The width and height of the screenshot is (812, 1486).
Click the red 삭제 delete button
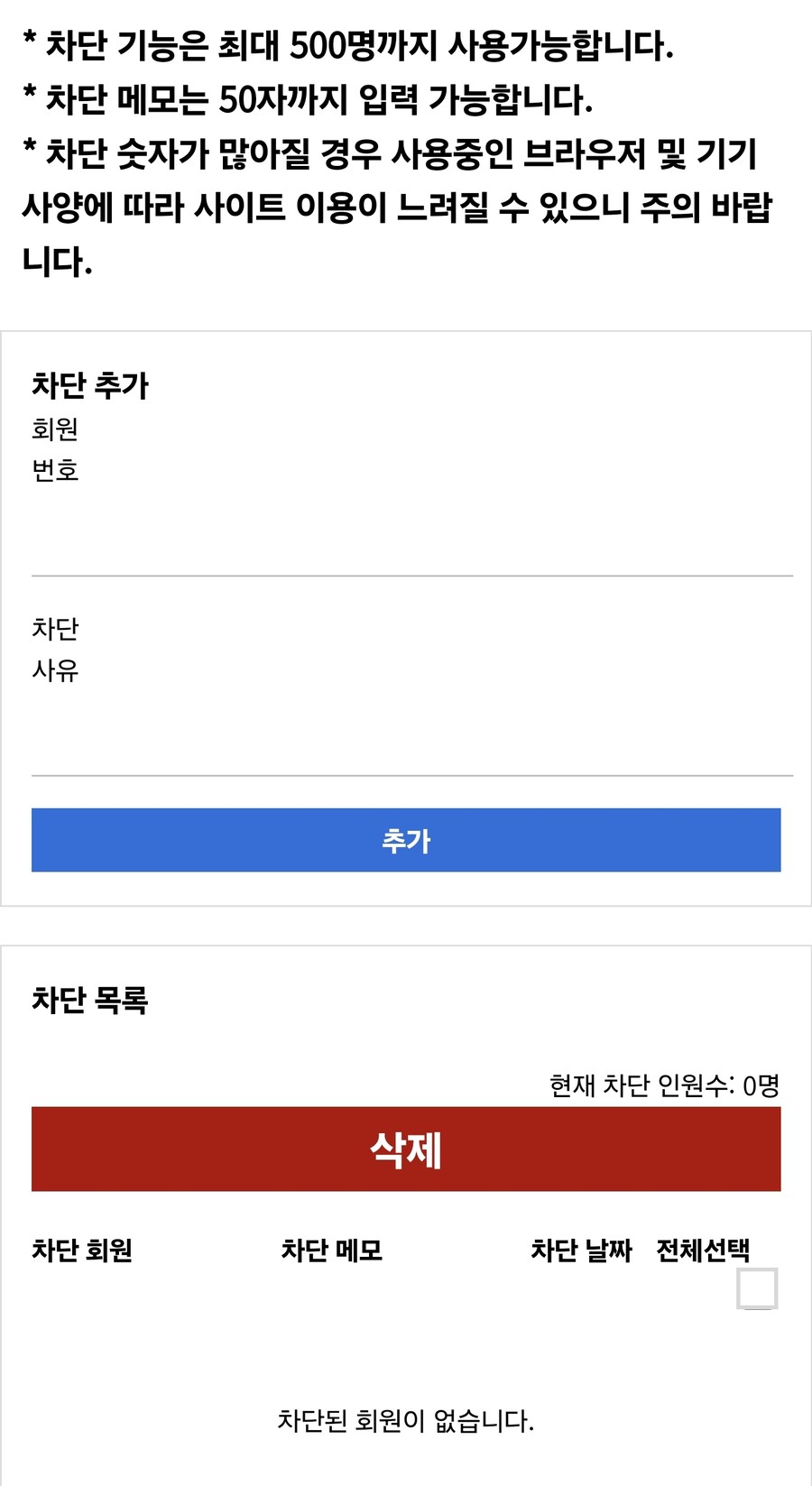pos(406,1149)
